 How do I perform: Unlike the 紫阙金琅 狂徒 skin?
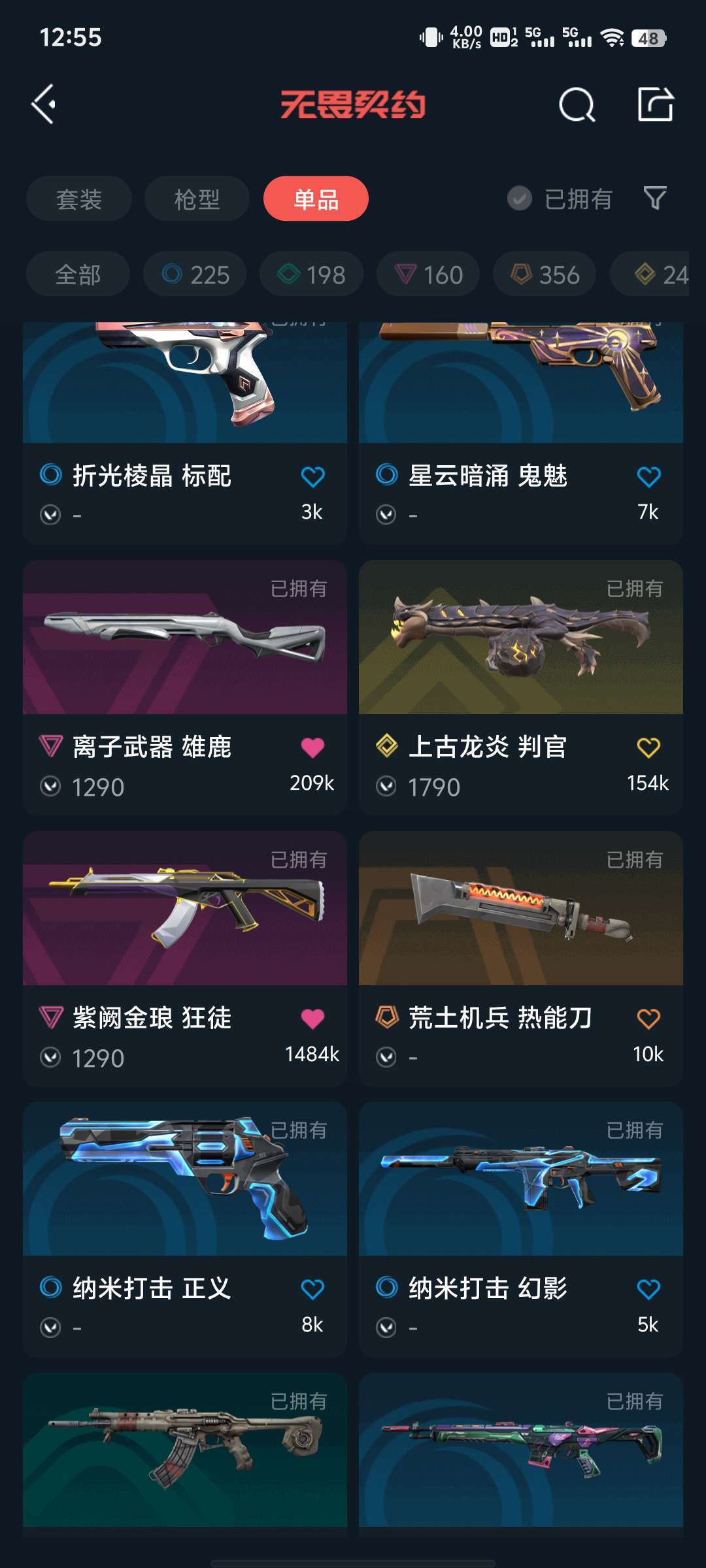pyautogui.click(x=312, y=1019)
